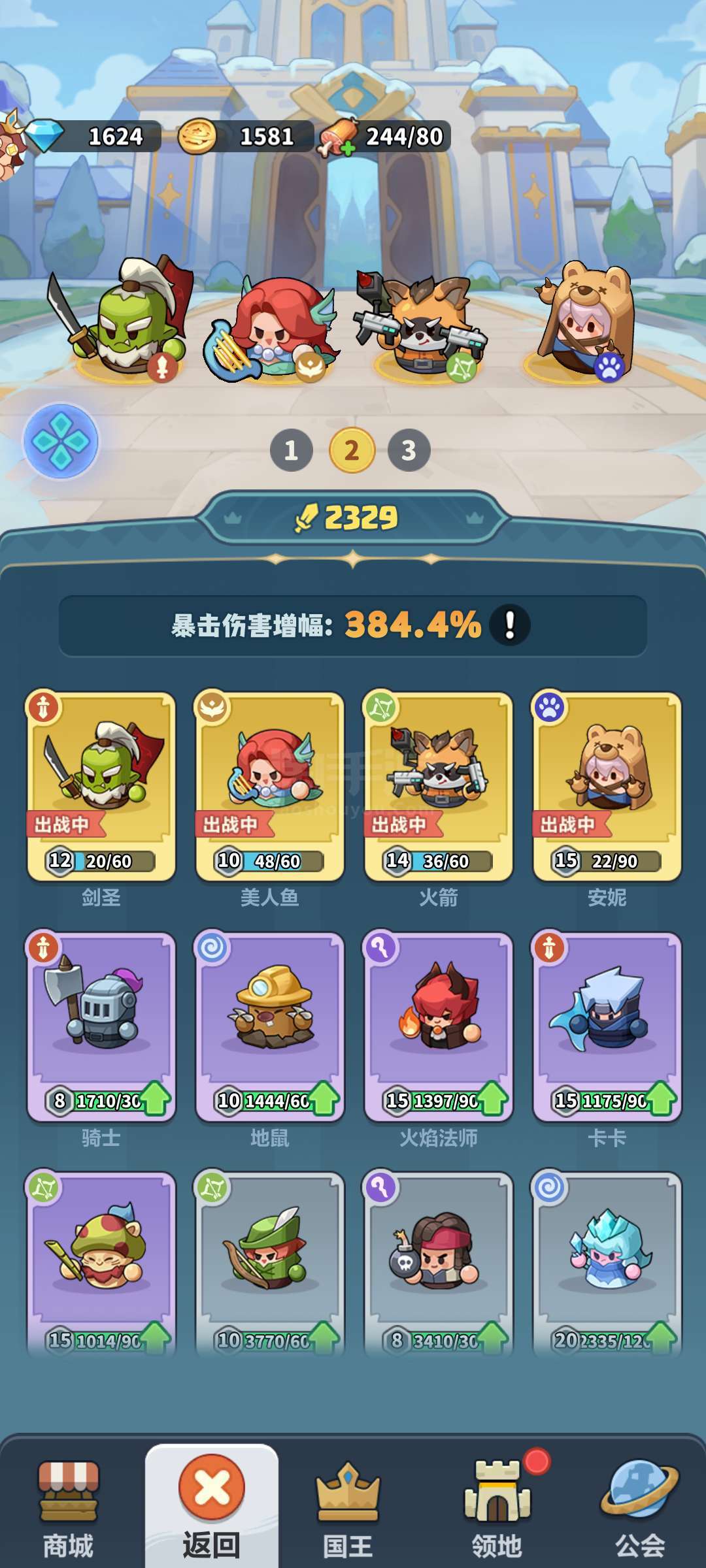Select the 地鼠 hero card
Screen dimensions: 706x1568
point(270,1027)
